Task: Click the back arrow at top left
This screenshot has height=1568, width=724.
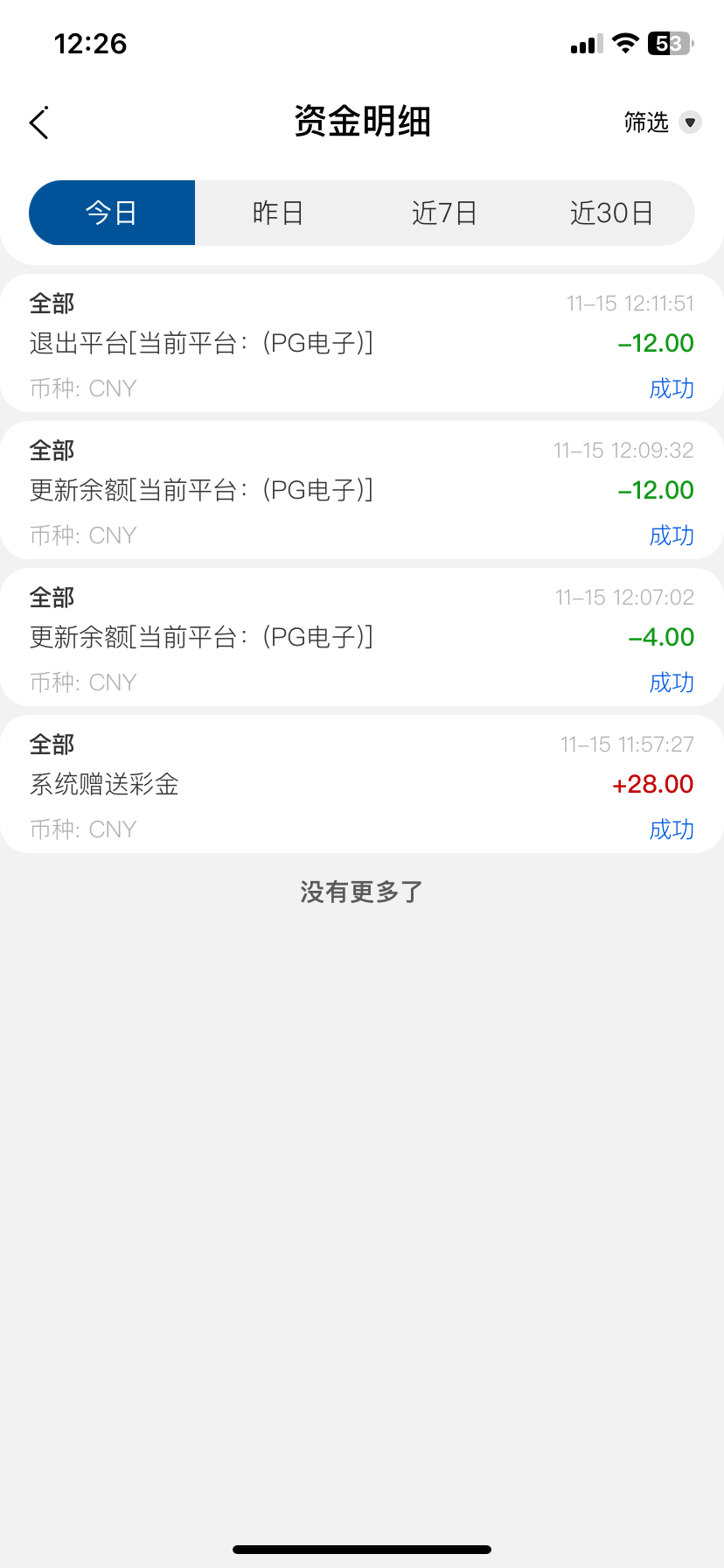Action: (38, 122)
